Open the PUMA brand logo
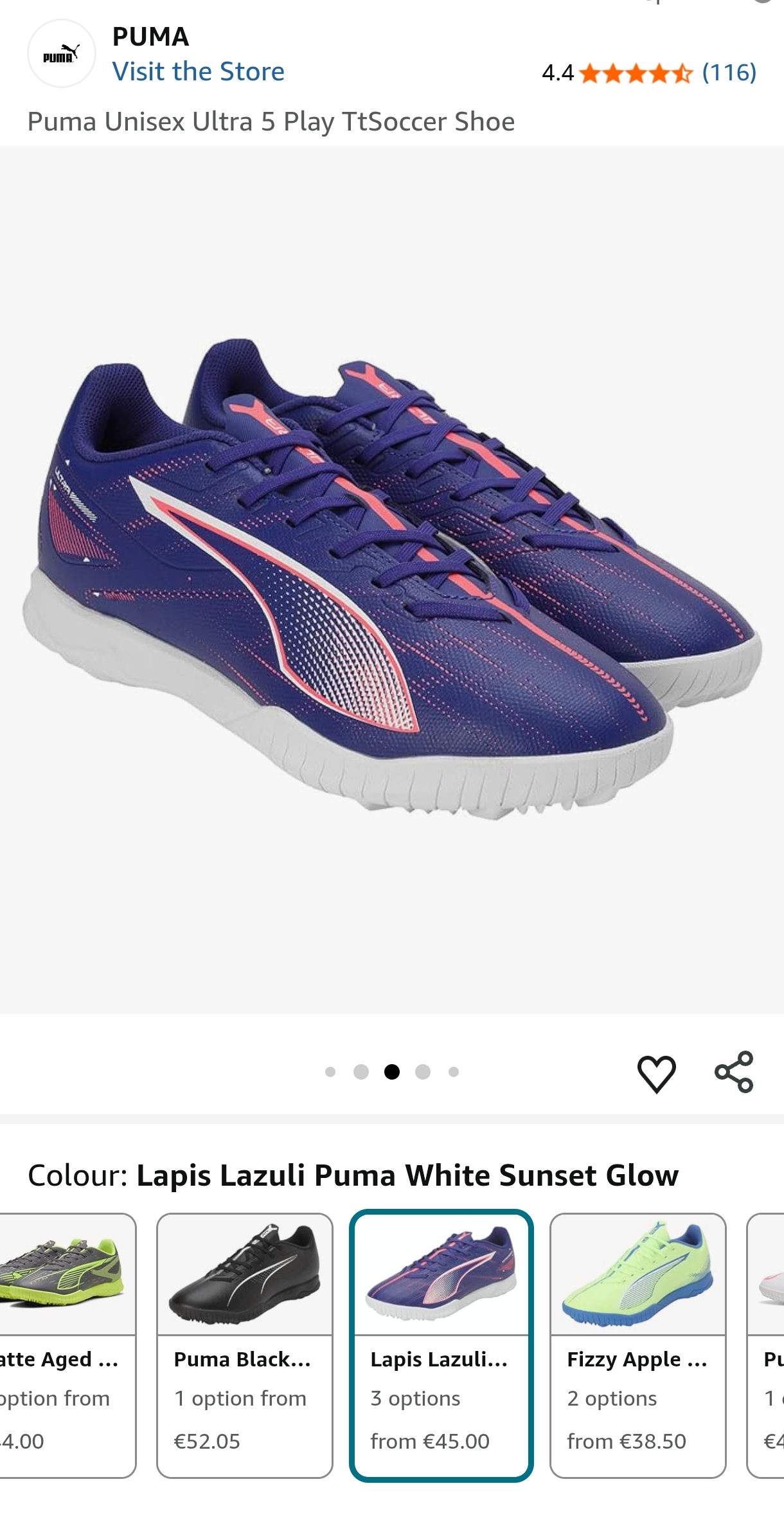 [x=61, y=54]
